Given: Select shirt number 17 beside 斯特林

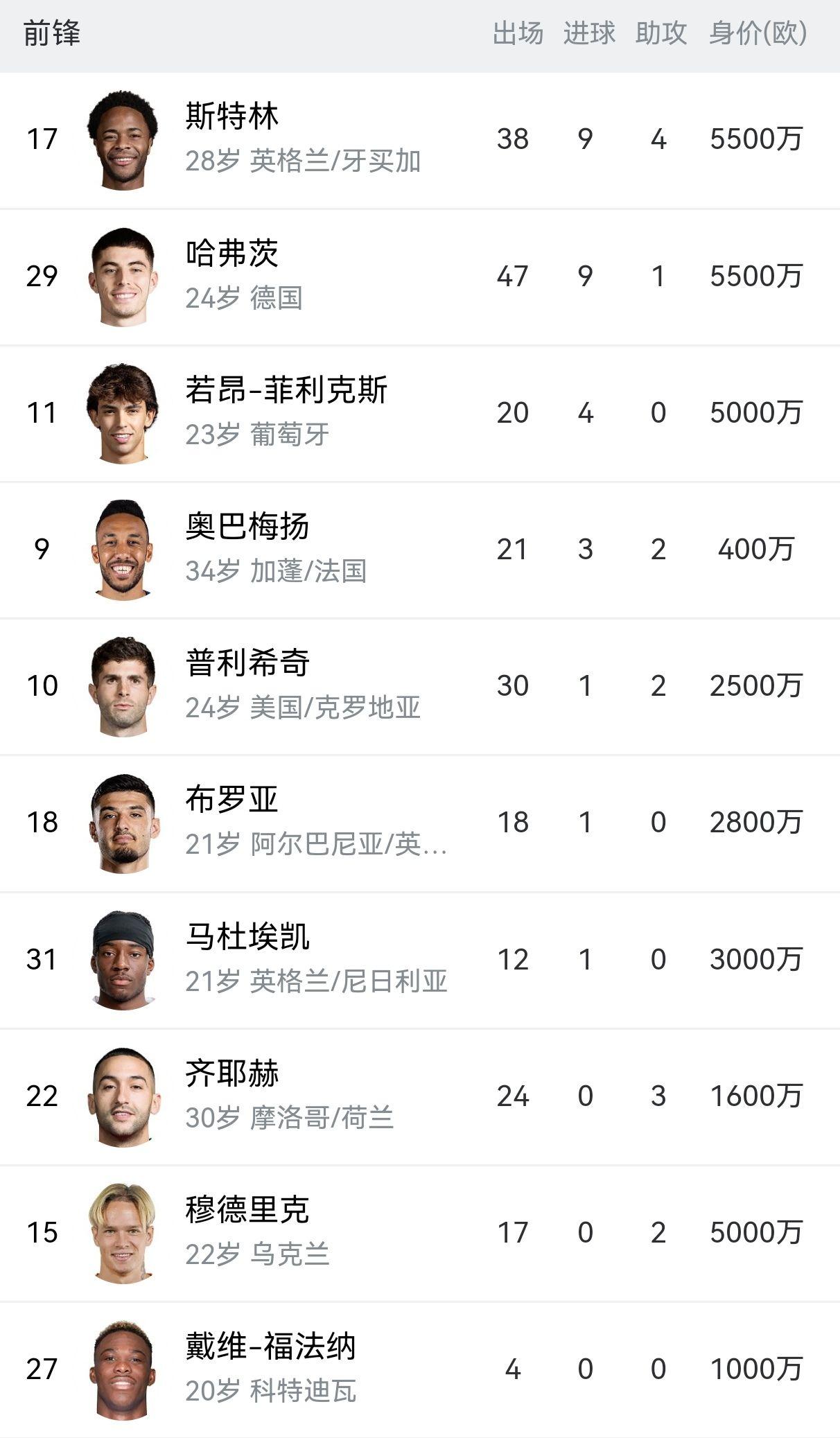Looking at the screenshot, I should 42,137.
